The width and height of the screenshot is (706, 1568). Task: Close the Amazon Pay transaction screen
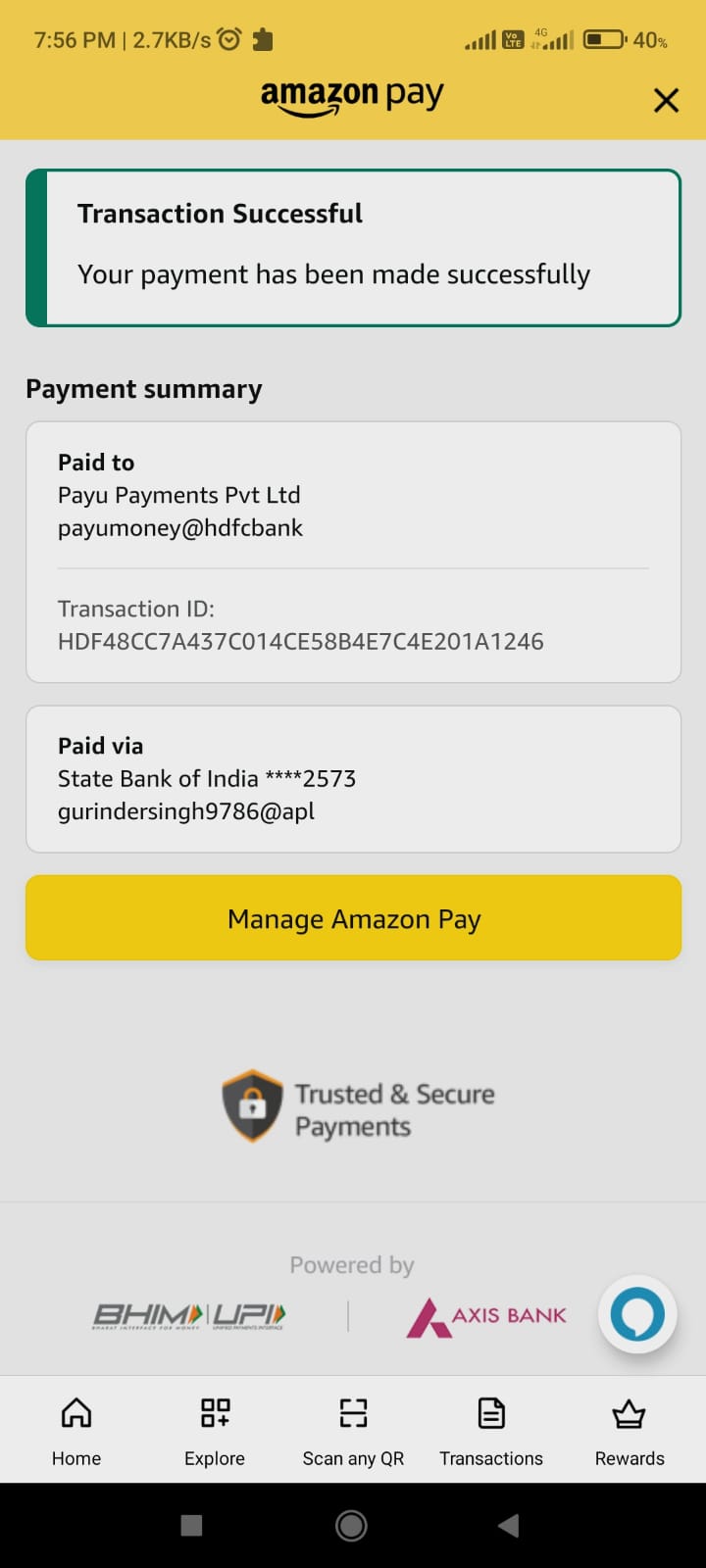666,100
